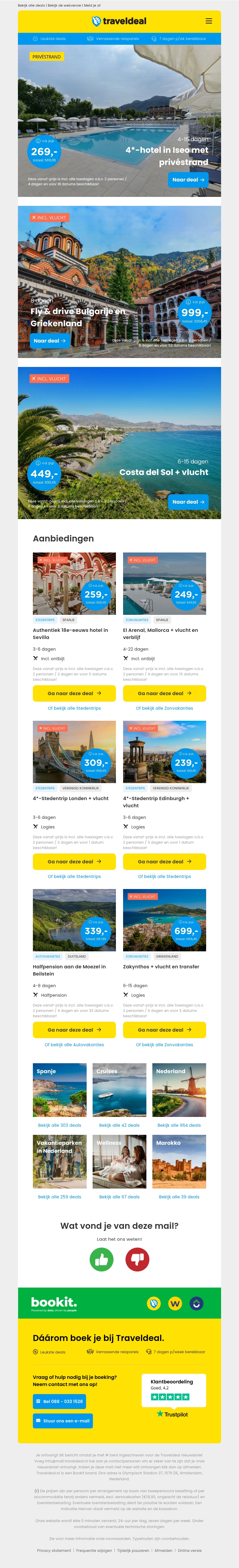Call via Bel 088 - 033 1528

click(59, 1401)
